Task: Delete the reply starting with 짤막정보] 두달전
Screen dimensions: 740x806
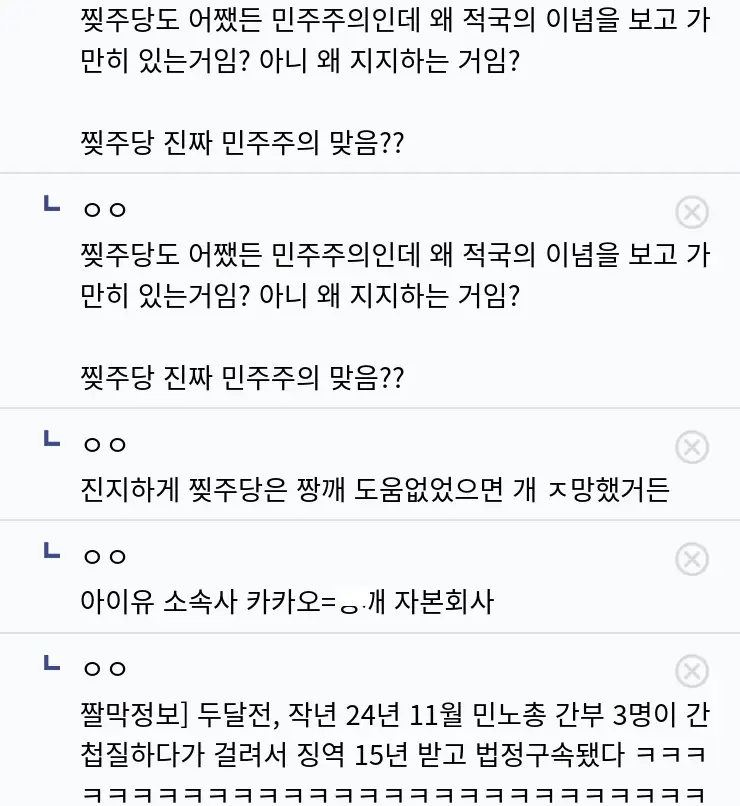Action: tap(692, 671)
